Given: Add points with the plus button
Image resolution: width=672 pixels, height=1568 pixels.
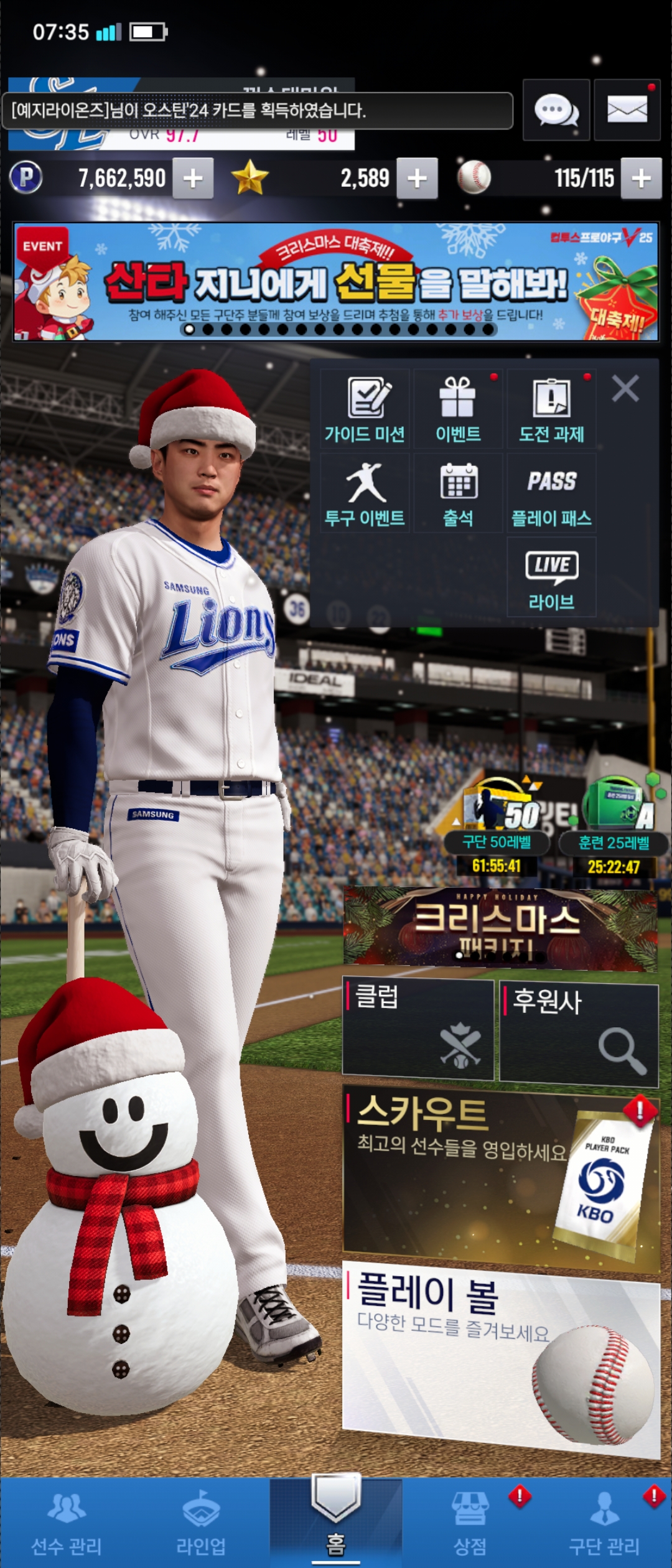Looking at the screenshot, I should click(193, 179).
